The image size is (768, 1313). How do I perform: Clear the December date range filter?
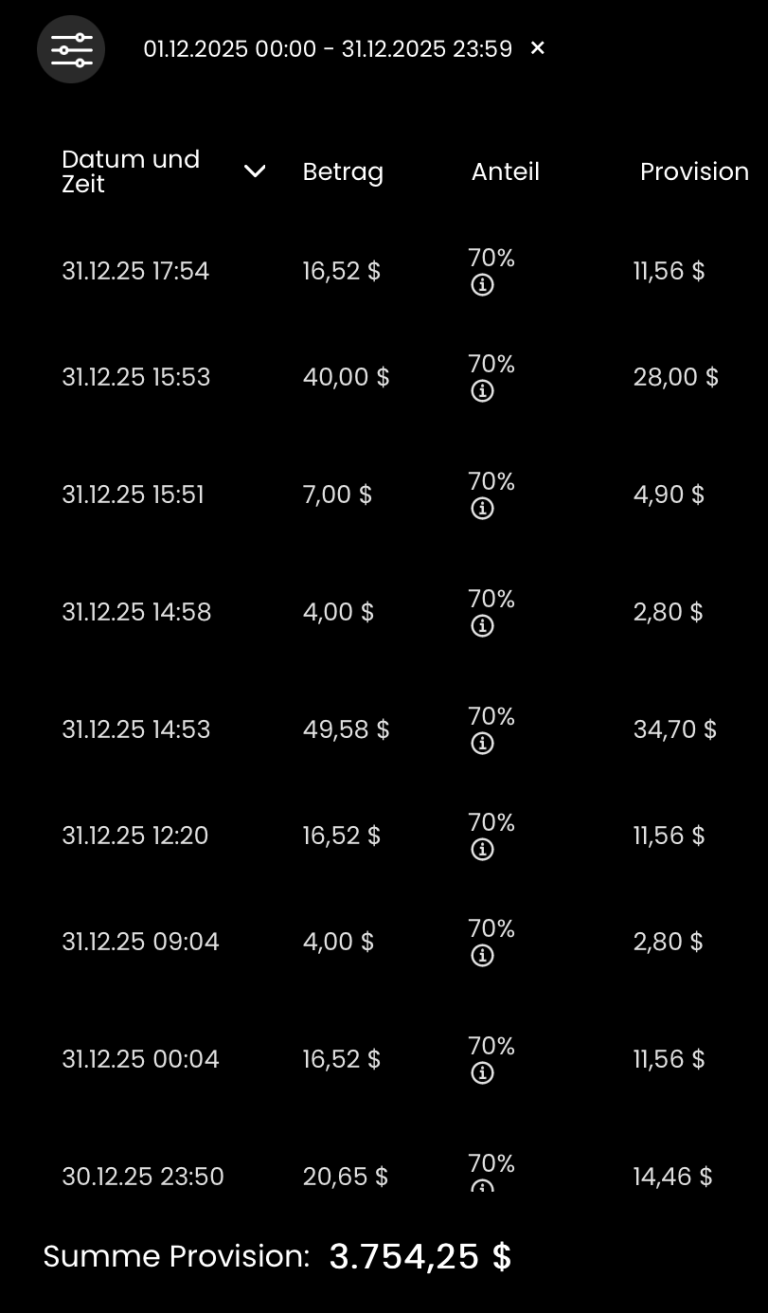[x=538, y=48]
